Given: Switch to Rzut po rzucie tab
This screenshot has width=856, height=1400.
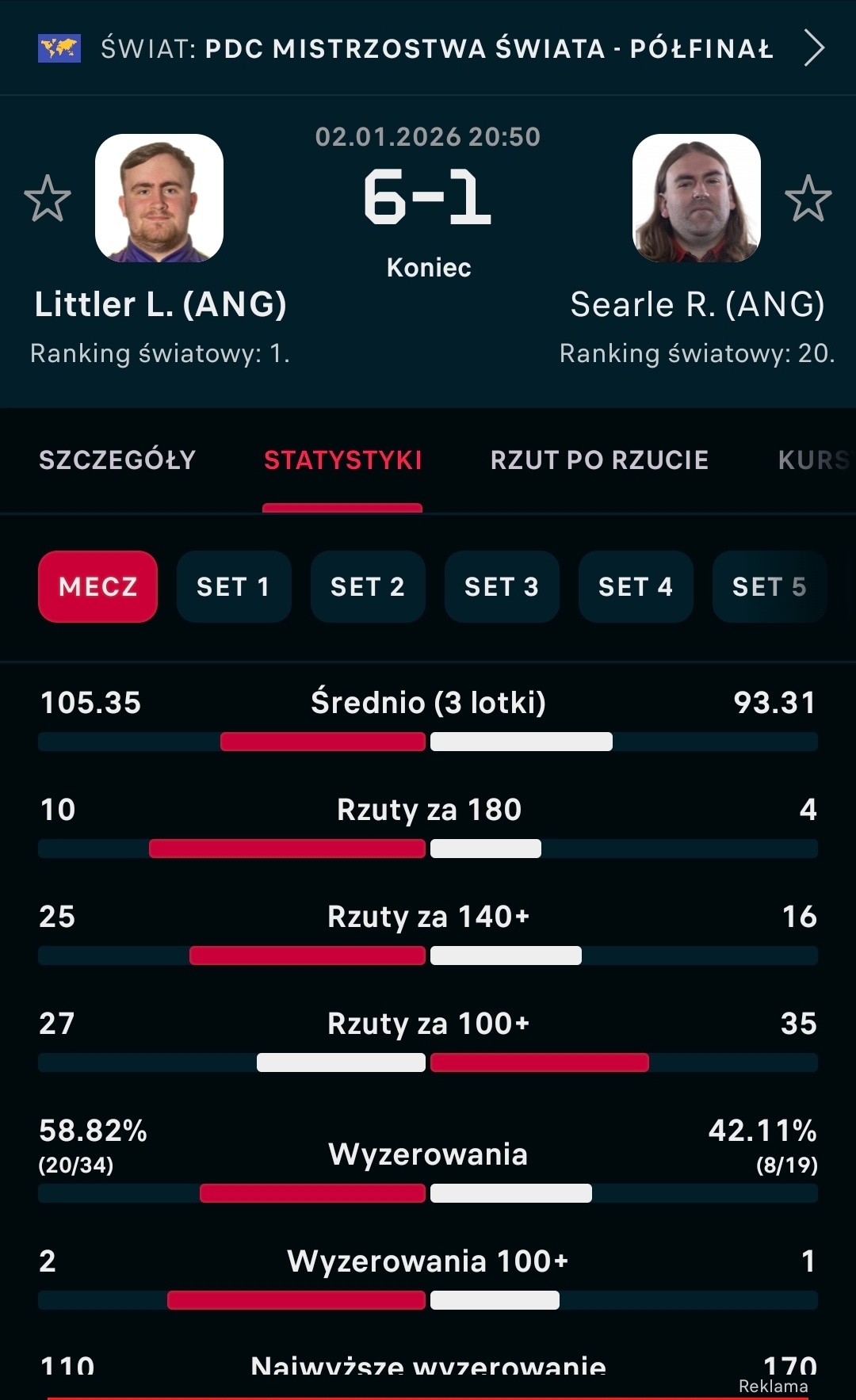Looking at the screenshot, I should point(599,460).
